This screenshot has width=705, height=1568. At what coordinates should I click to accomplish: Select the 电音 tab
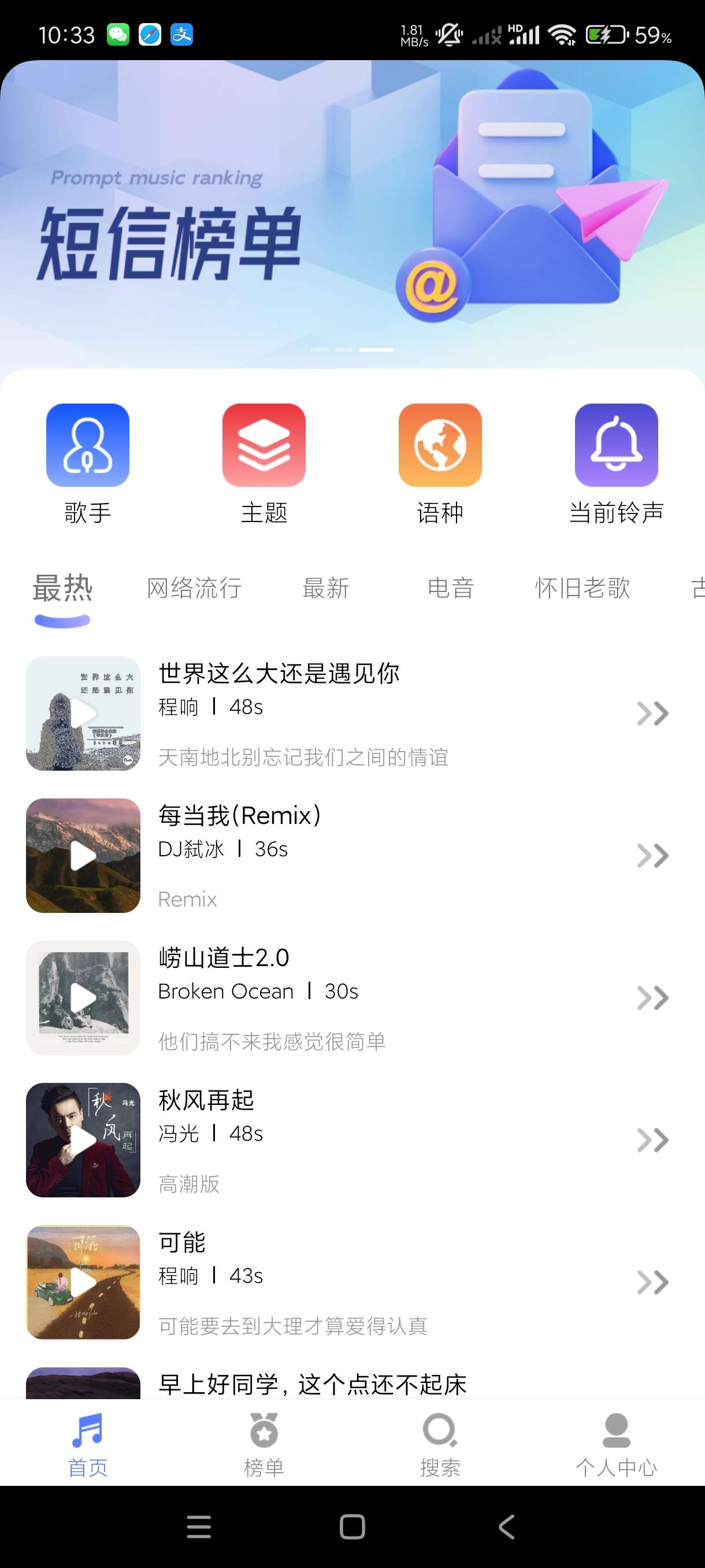450,588
